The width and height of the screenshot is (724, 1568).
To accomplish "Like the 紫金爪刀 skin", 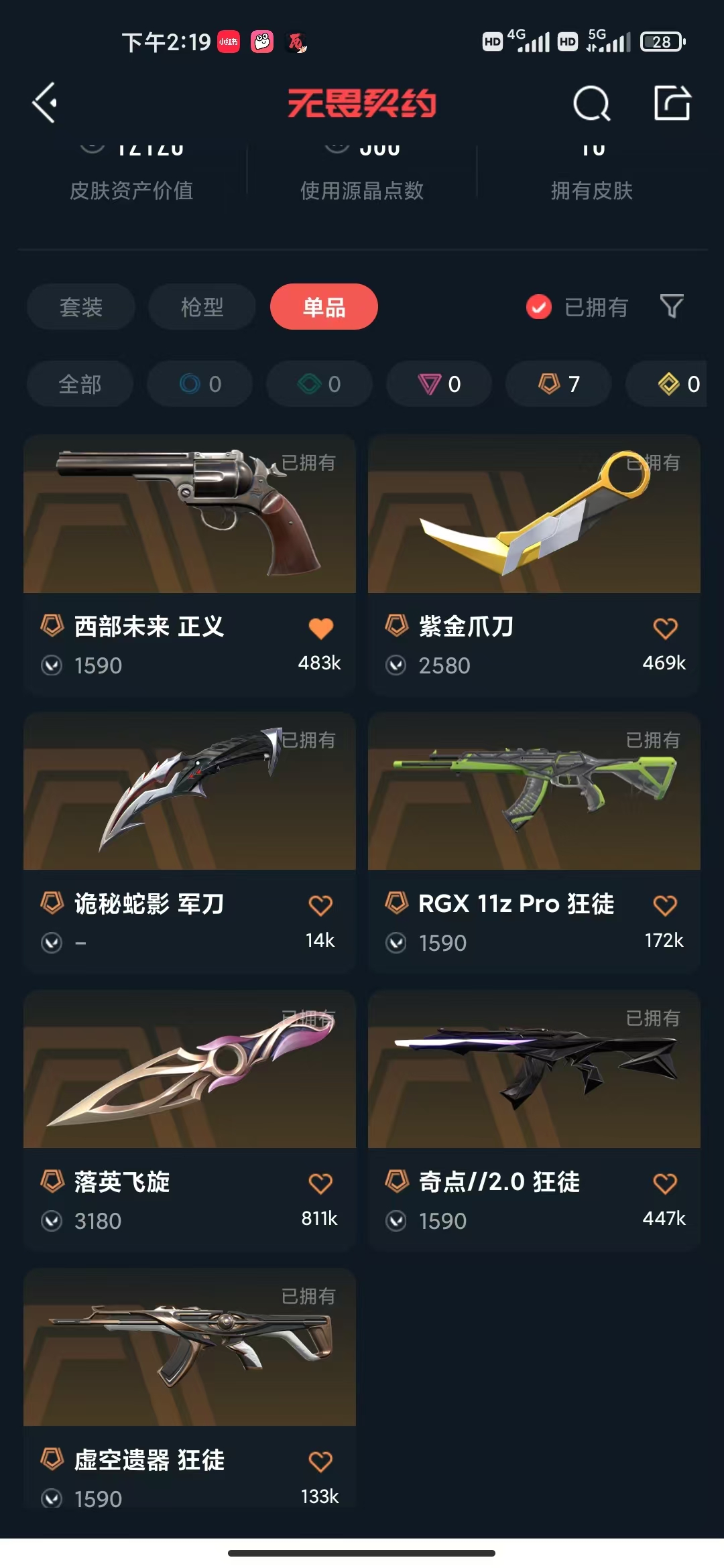I will [x=665, y=628].
